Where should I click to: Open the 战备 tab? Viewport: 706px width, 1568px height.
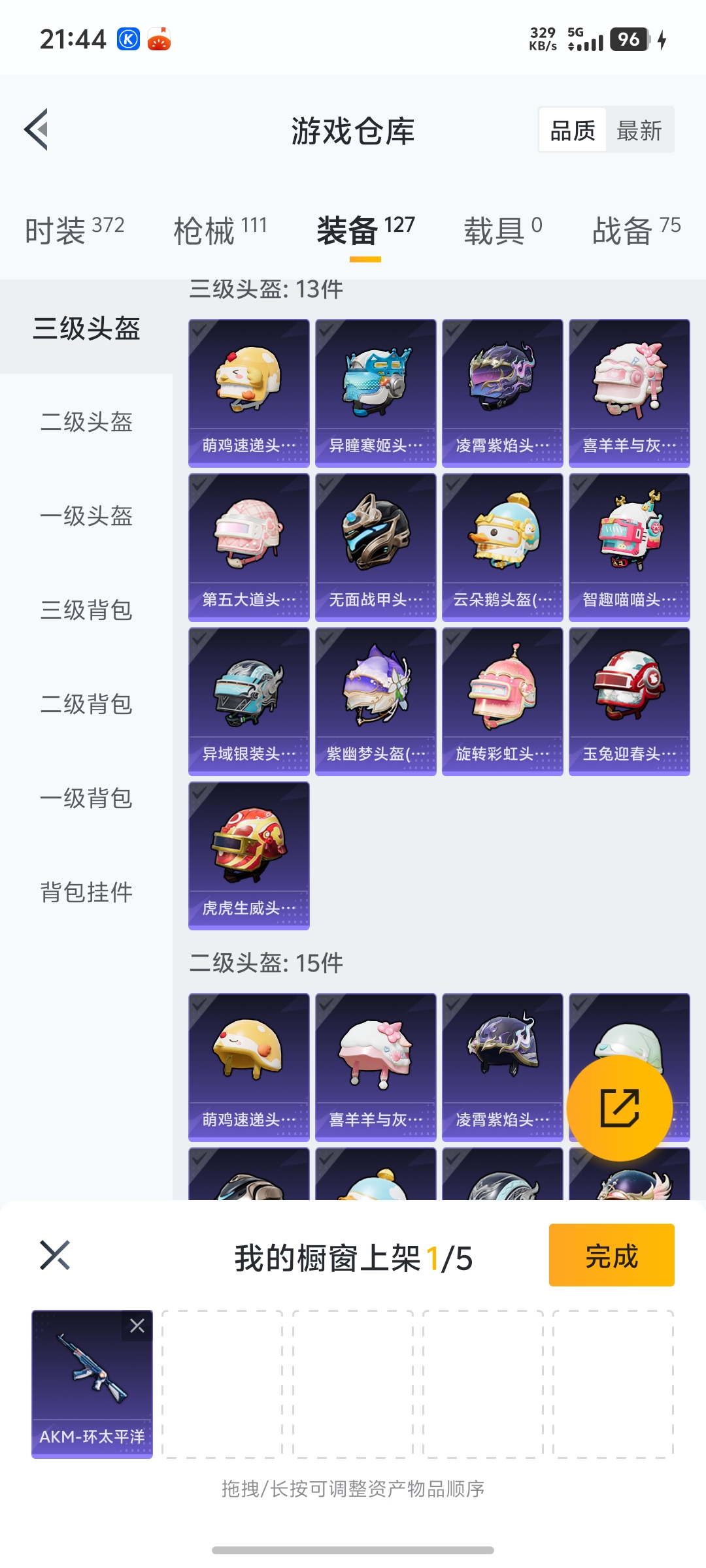pos(636,230)
